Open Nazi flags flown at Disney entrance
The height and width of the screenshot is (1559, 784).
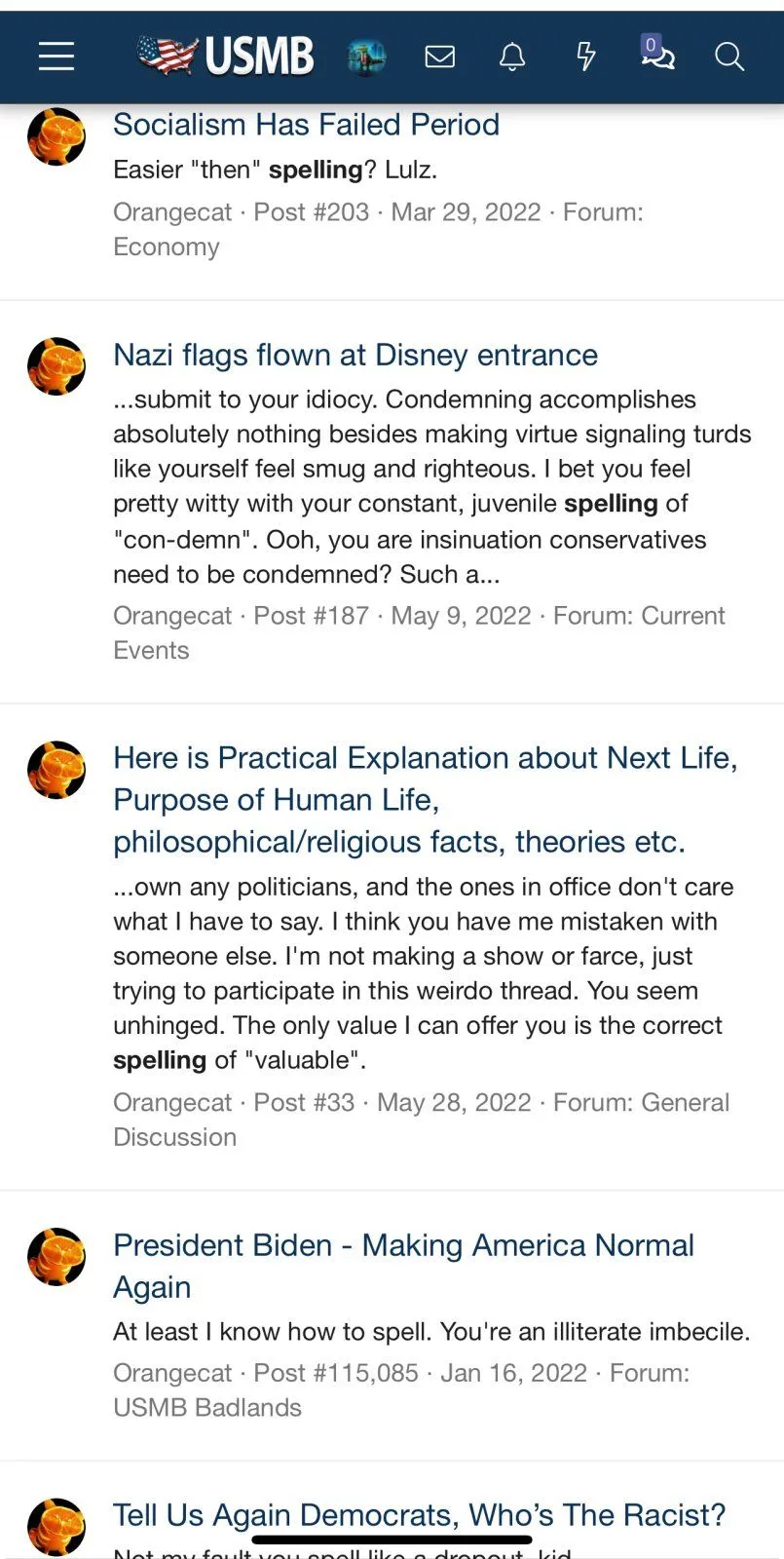(355, 355)
